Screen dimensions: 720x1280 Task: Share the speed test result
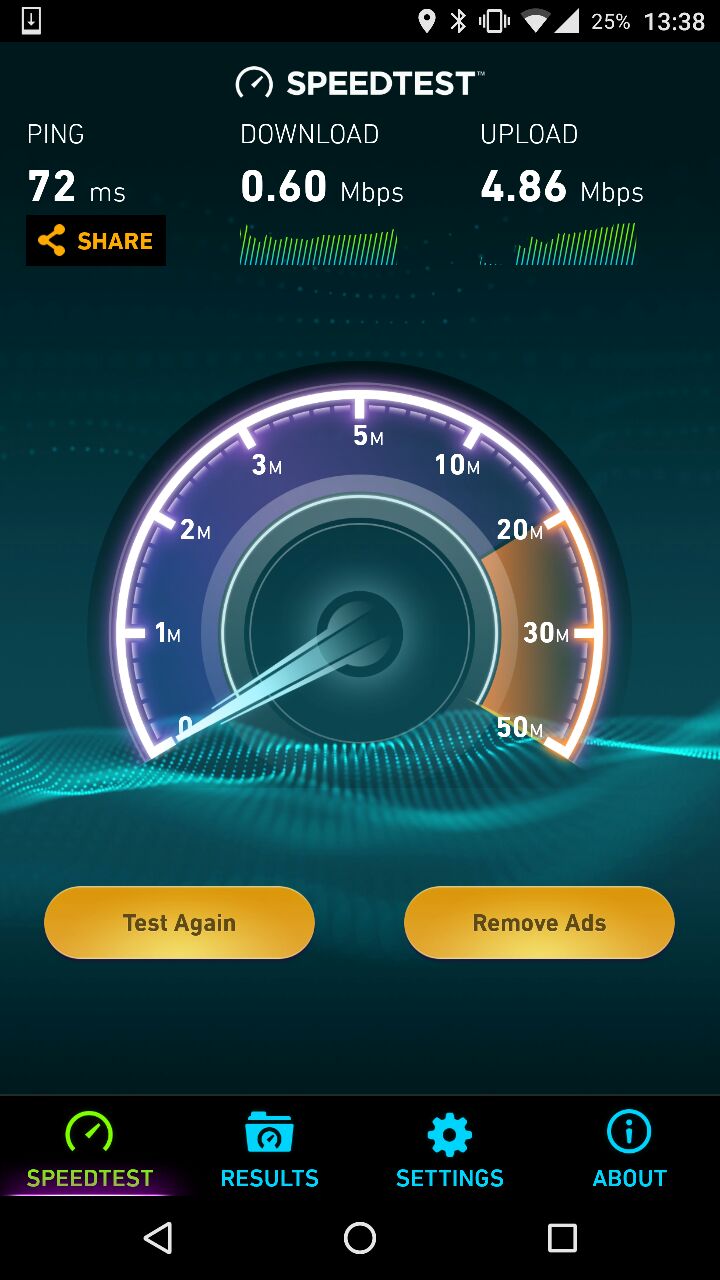pos(96,241)
